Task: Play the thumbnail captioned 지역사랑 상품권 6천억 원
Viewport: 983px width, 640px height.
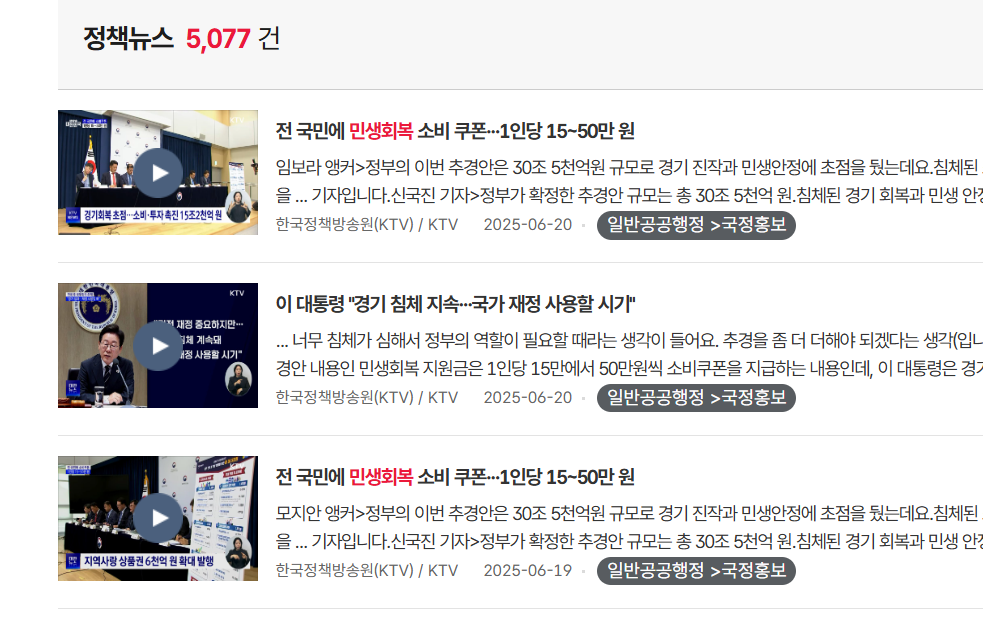Action: tap(158, 519)
